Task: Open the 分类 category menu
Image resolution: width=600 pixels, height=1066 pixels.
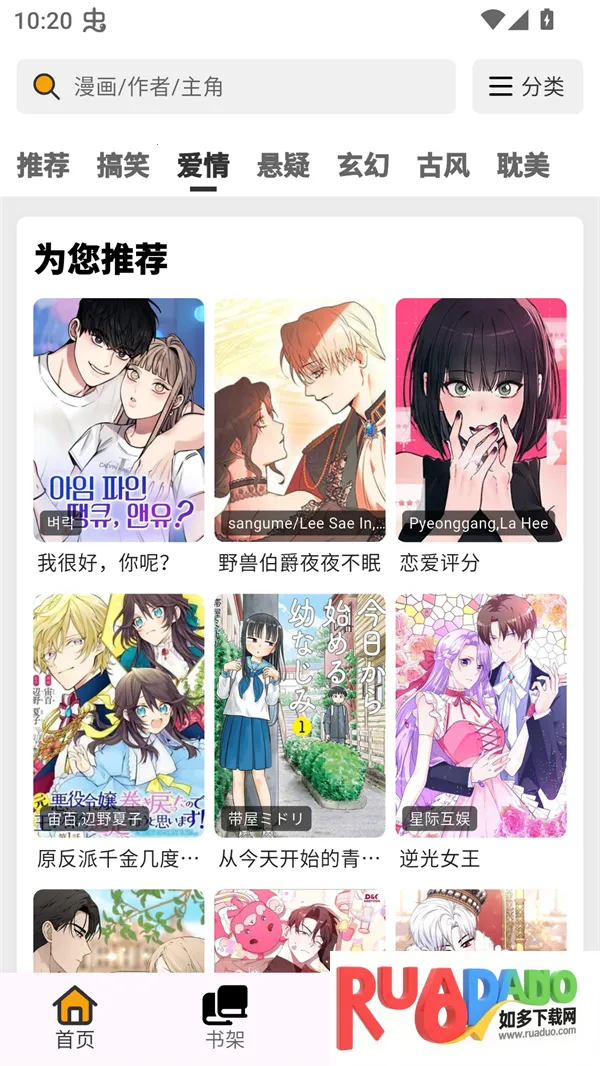Action: click(527, 87)
